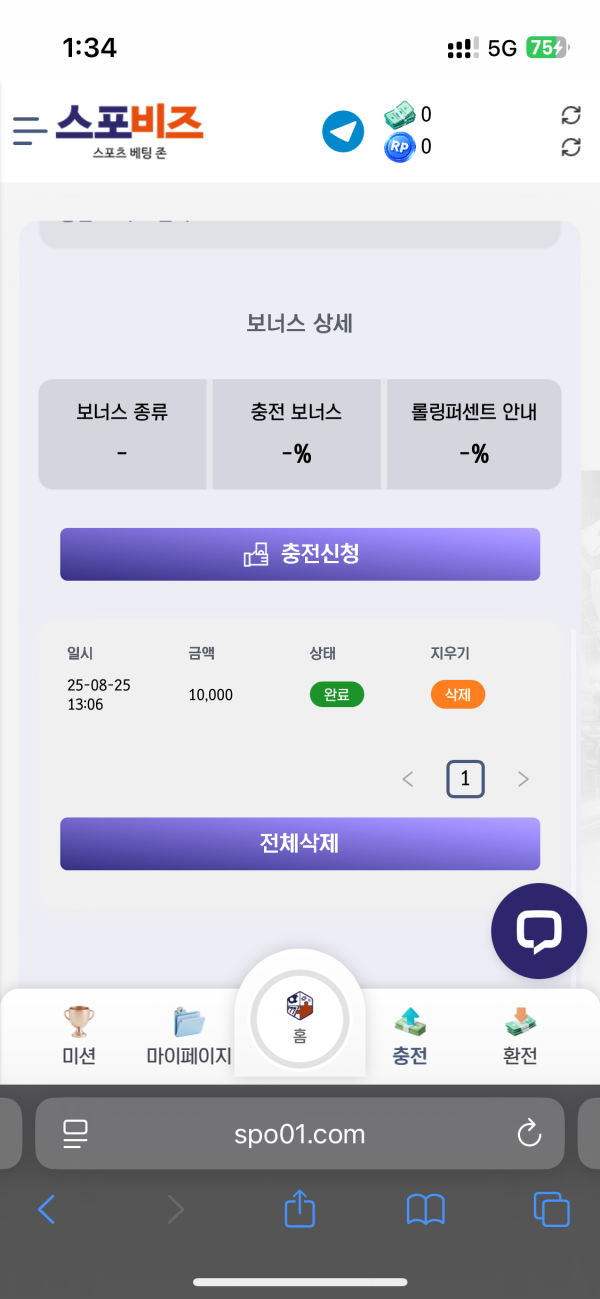Refresh the RP points balance
600x1299 pixels.
(571, 147)
